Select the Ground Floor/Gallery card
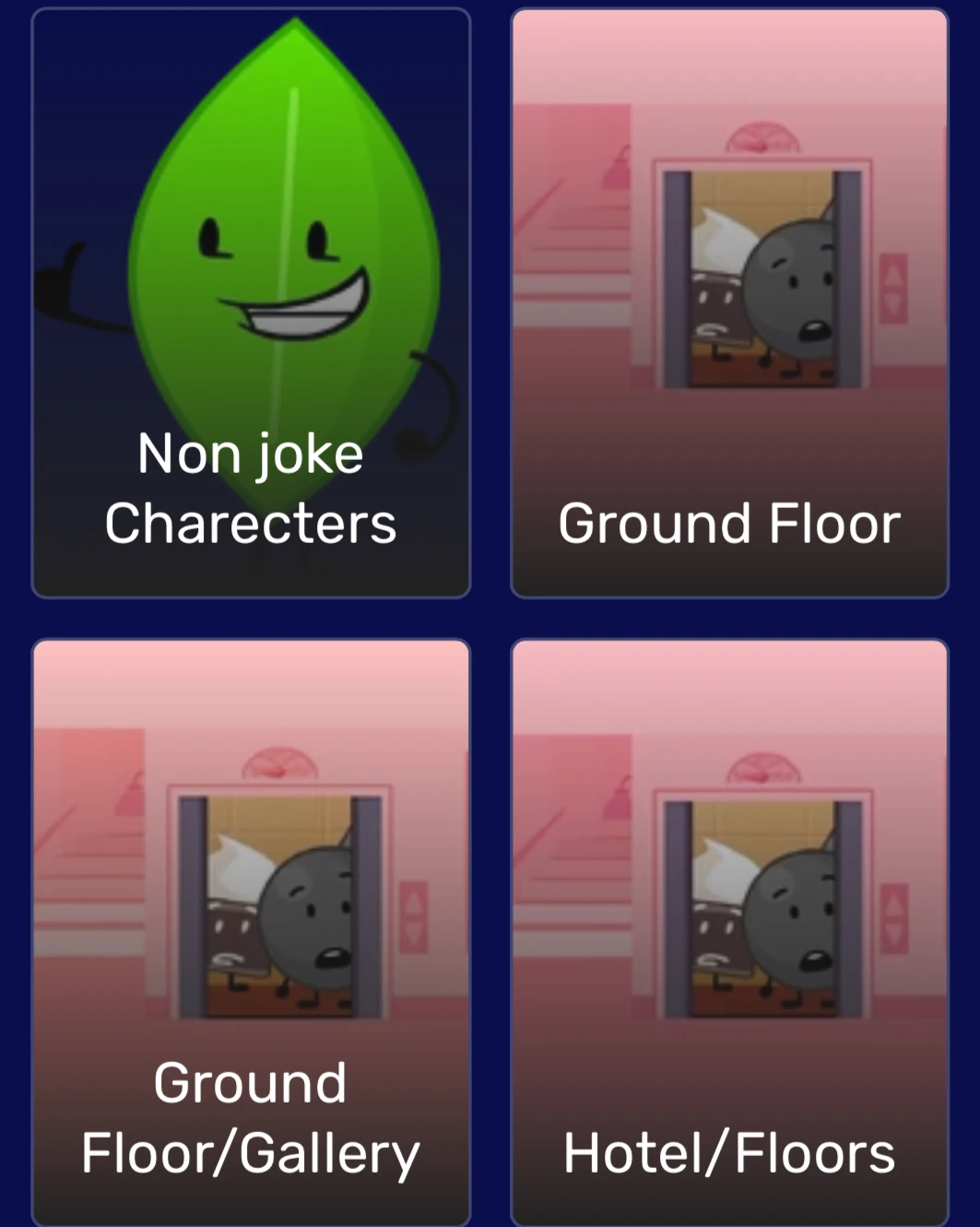 (251, 931)
